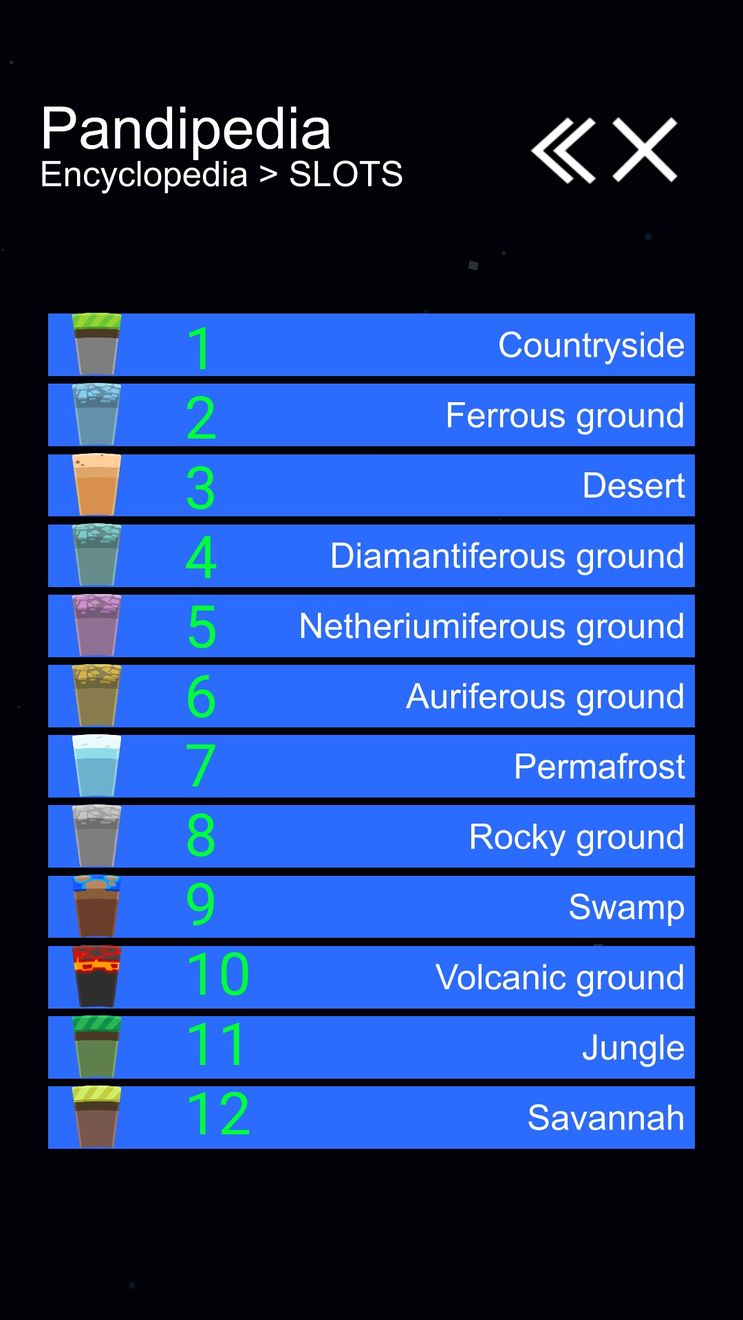743x1320 pixels.
Task: Select the Volcanic ground row
Action: click(371, 977)
